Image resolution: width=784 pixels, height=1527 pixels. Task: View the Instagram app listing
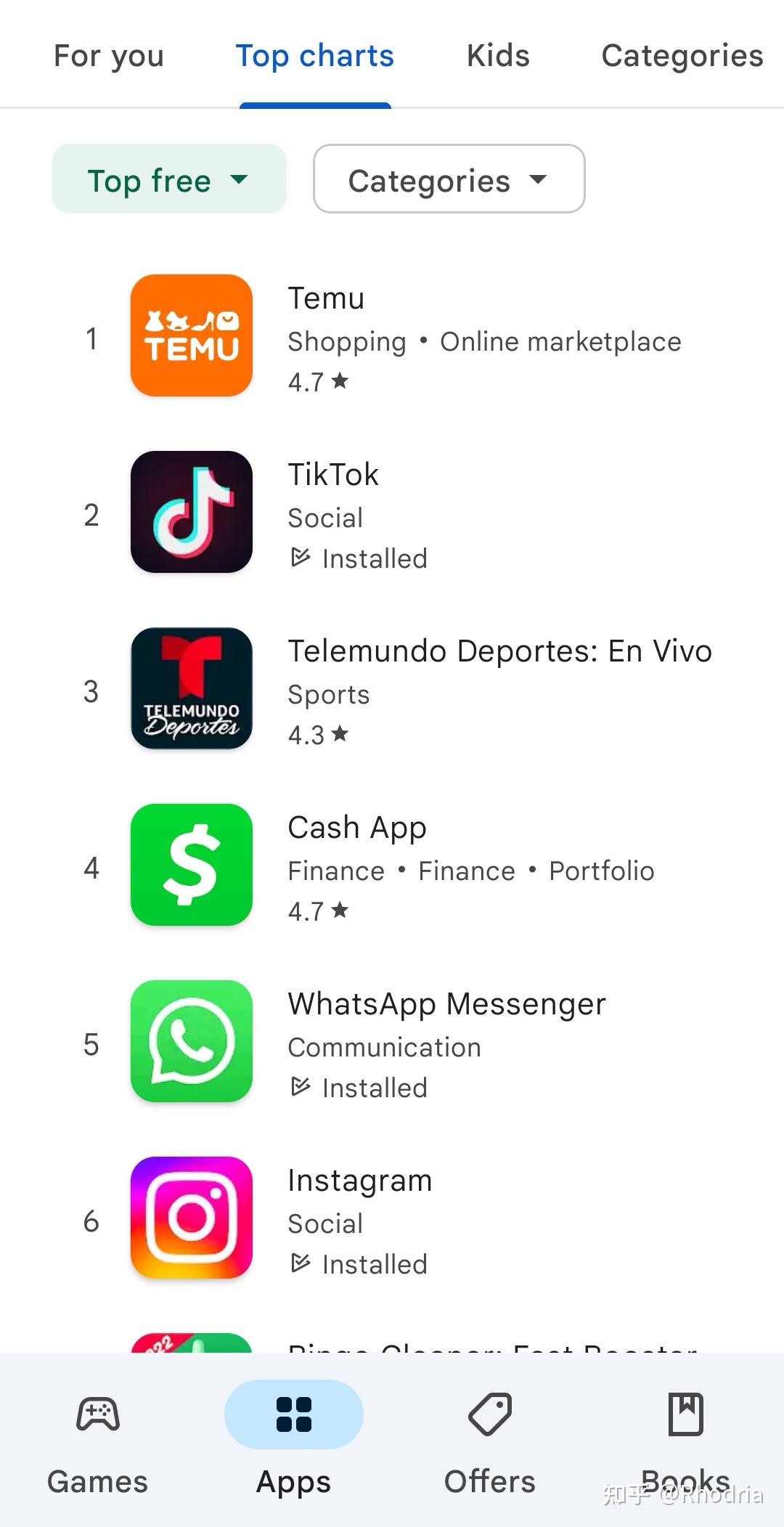(x=407, y=1218)
